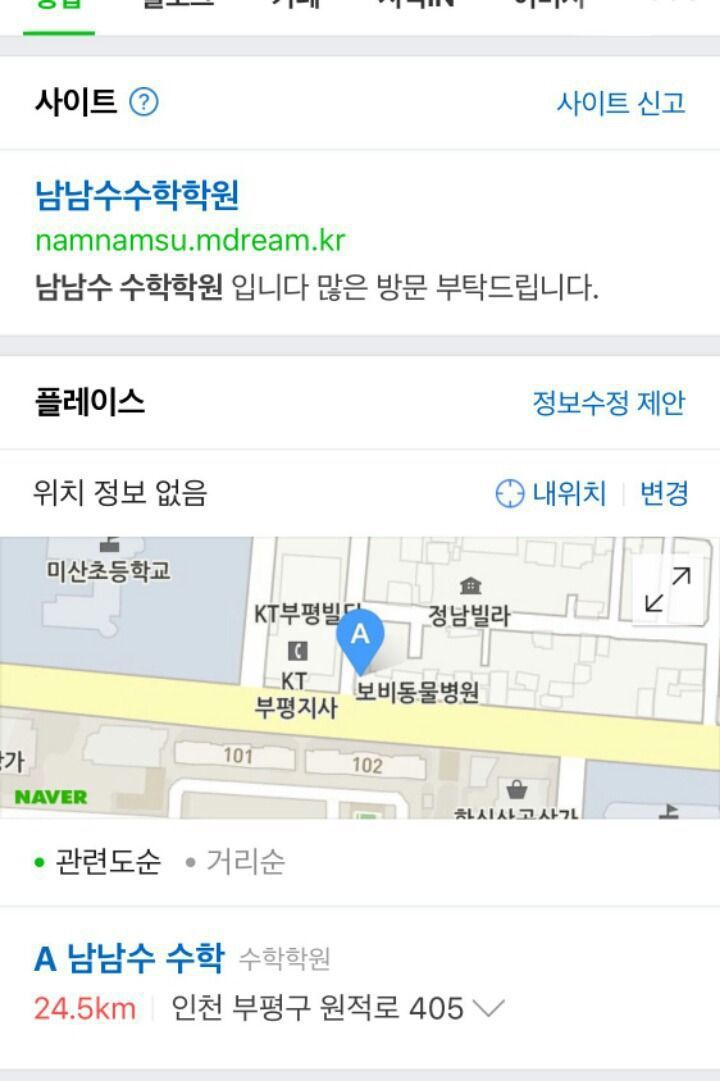Tap 변경 to change location

point(664,493)
